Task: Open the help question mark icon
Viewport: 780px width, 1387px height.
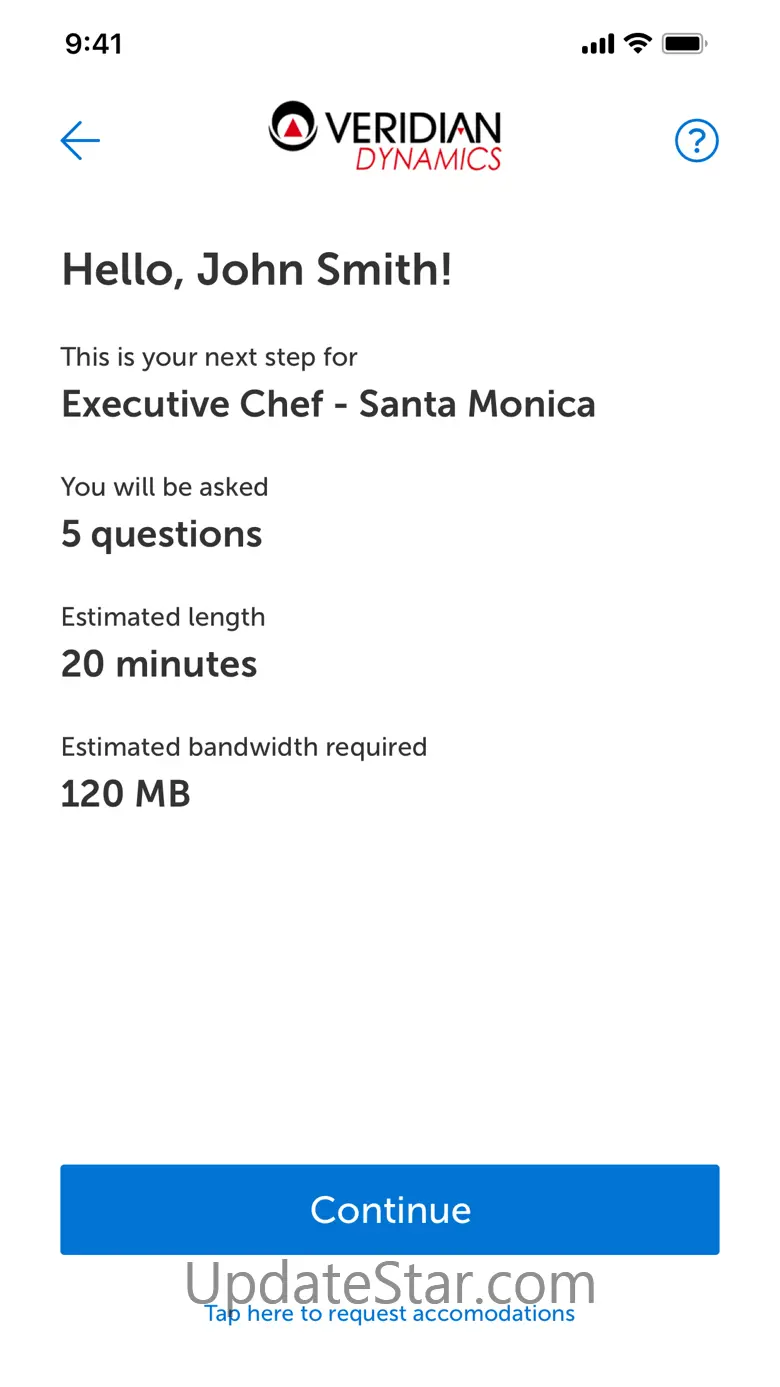Action: click(697, 141)
